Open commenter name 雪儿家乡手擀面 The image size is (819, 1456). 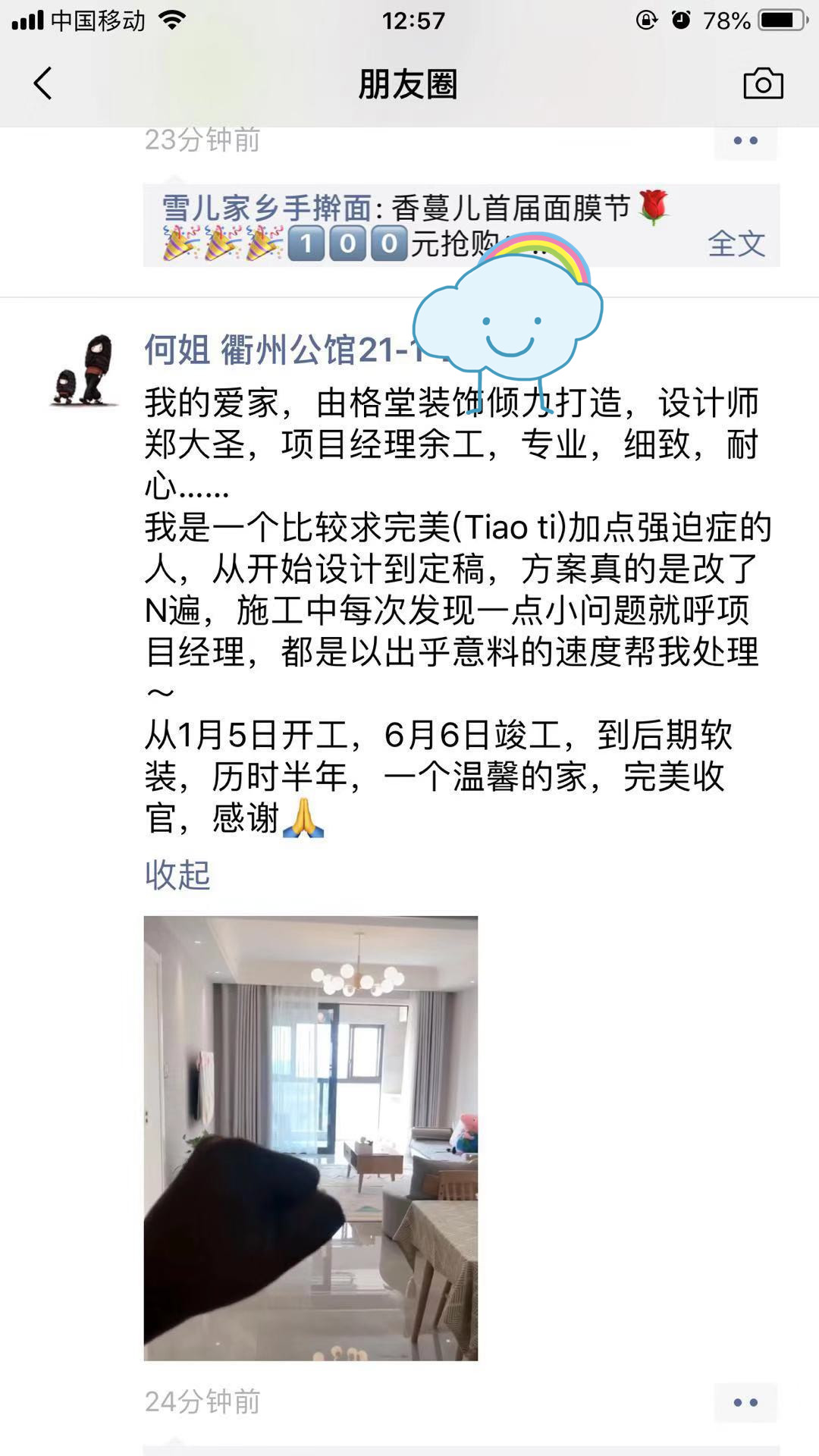267,208
